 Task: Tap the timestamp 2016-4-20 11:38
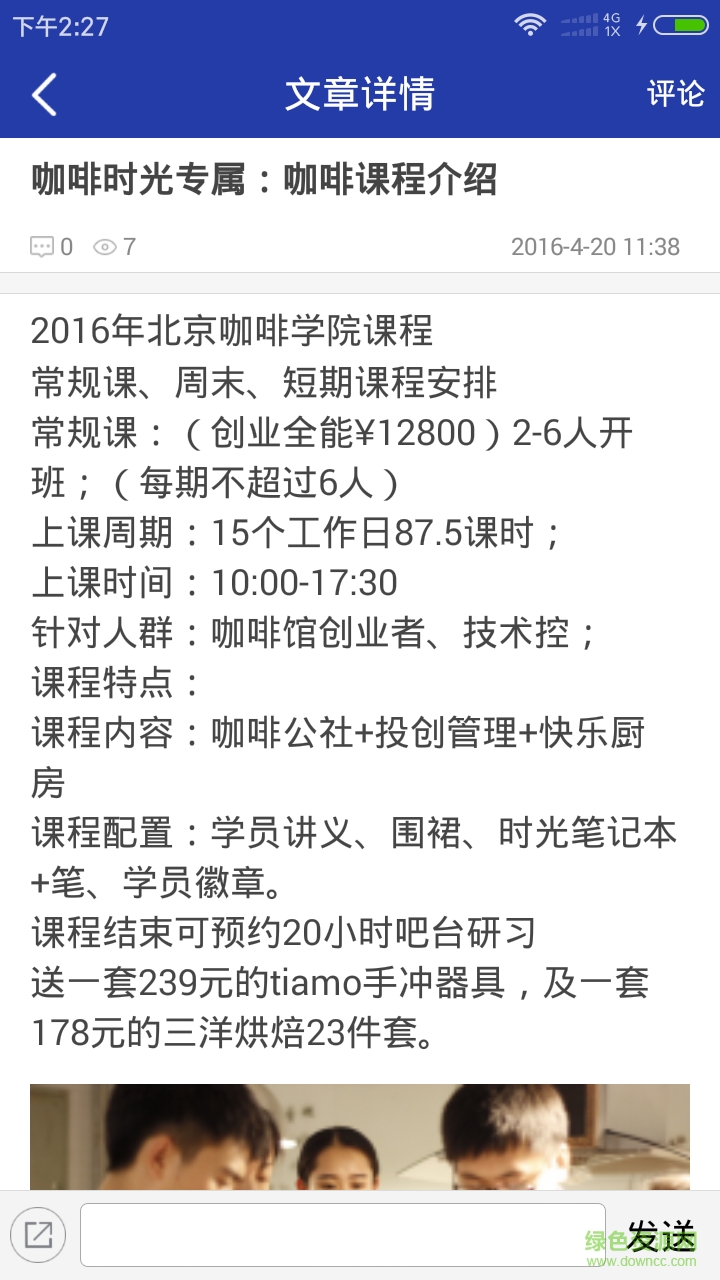(x=594, y=247)
